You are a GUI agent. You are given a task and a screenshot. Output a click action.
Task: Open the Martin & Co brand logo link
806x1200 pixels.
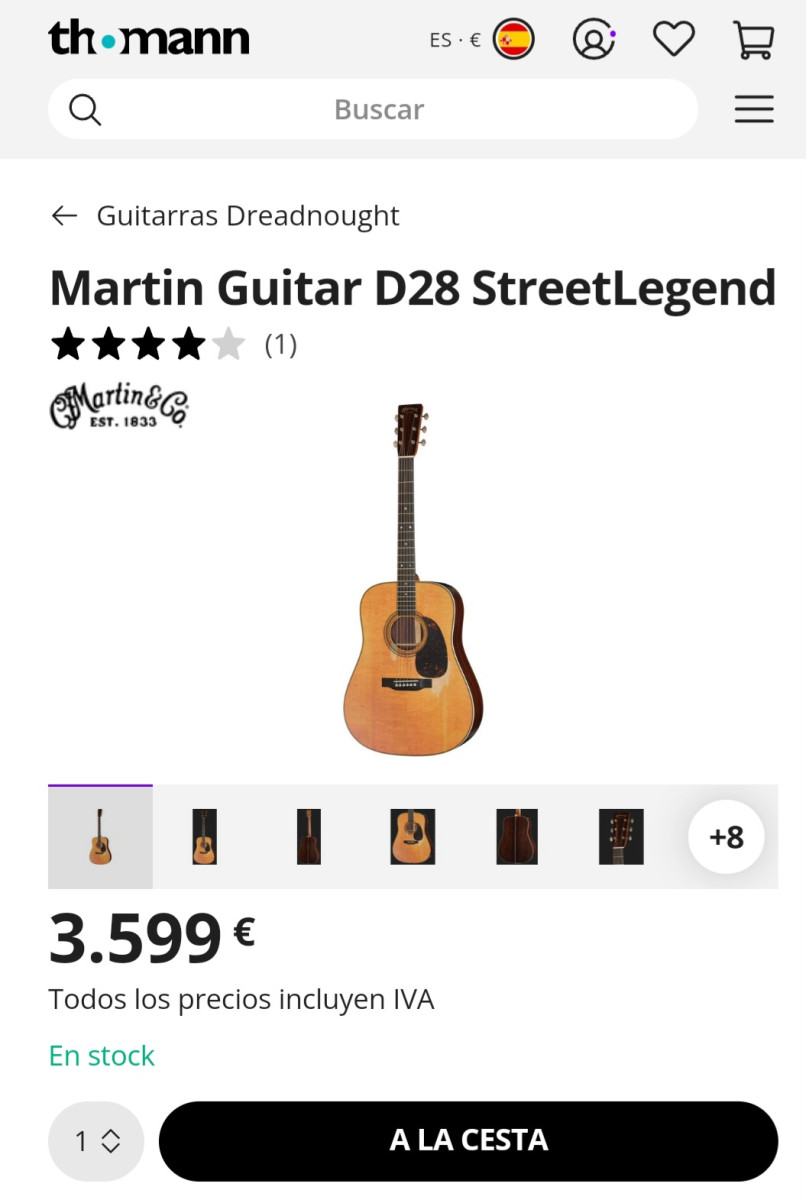tap(119, 408)
